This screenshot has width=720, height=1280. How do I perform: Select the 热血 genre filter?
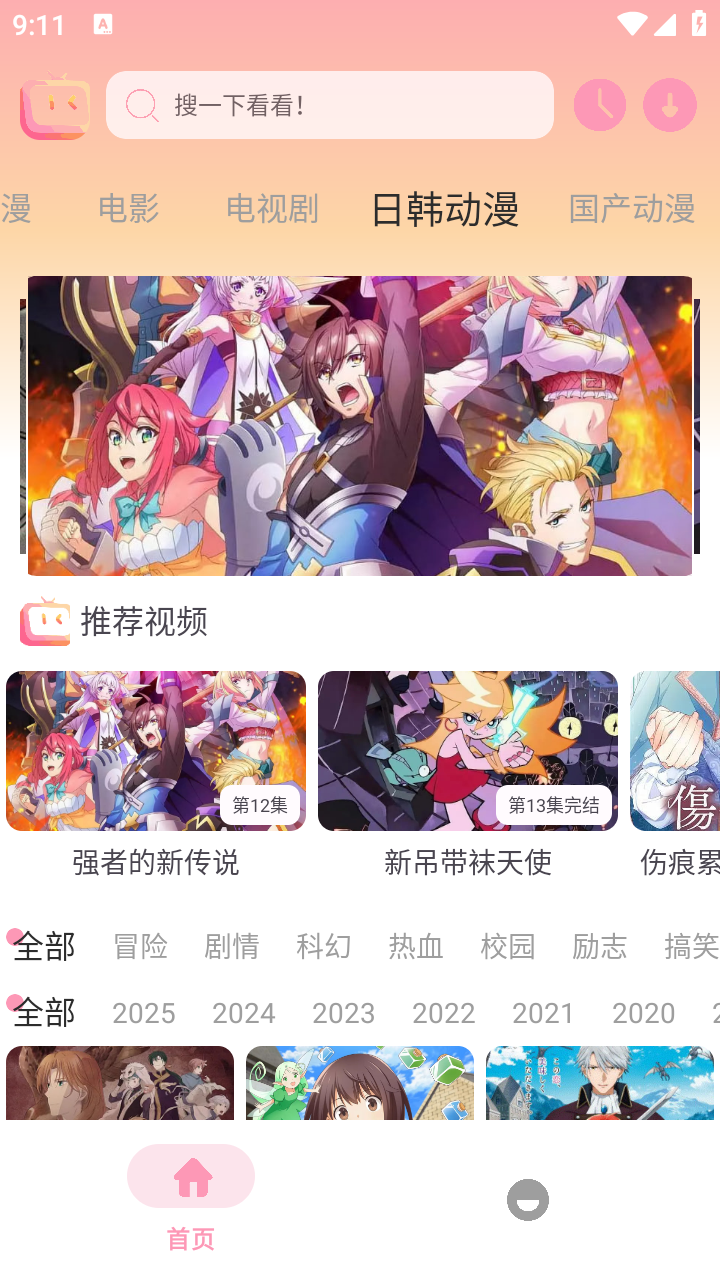pyautogui.click(x=415, y=947)
